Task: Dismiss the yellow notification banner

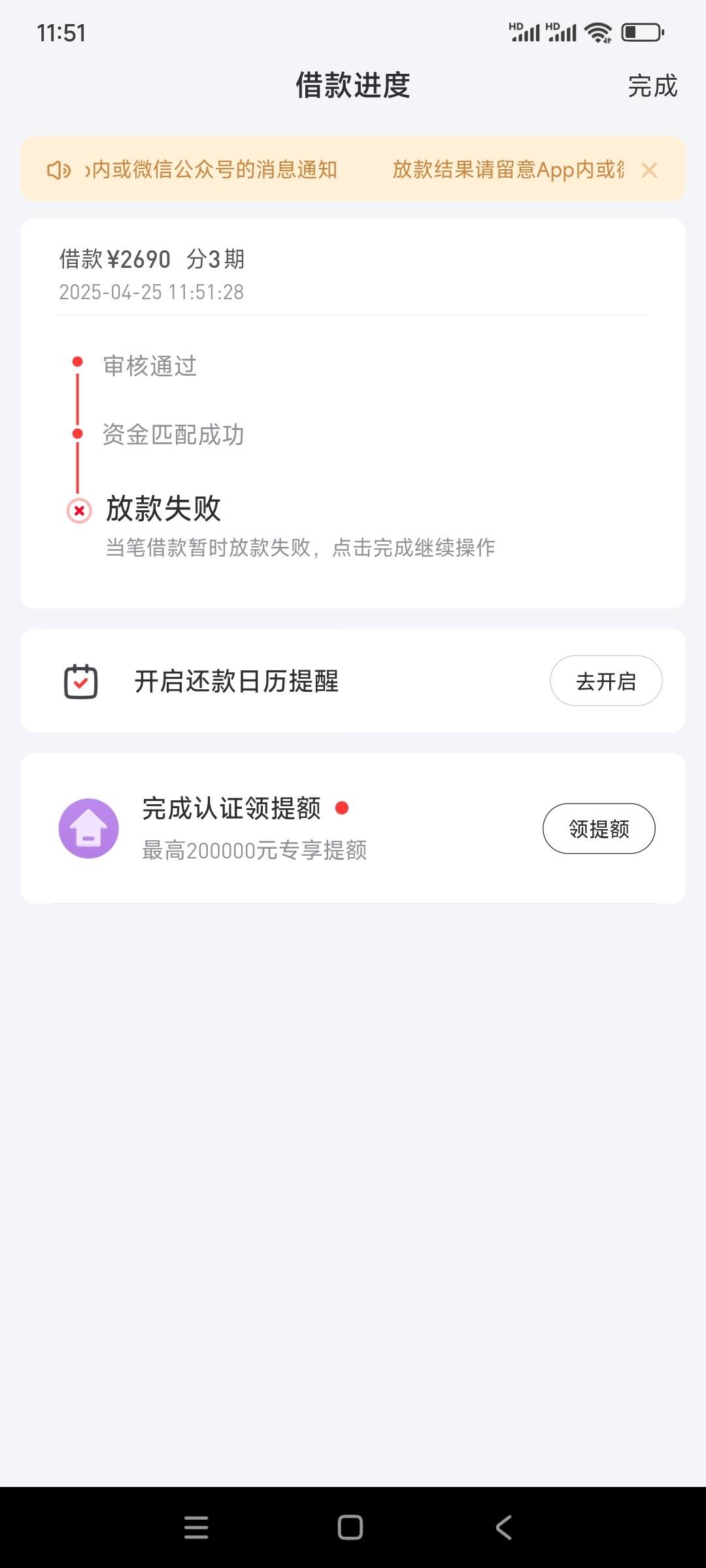Action: click(x=649, y=171)
